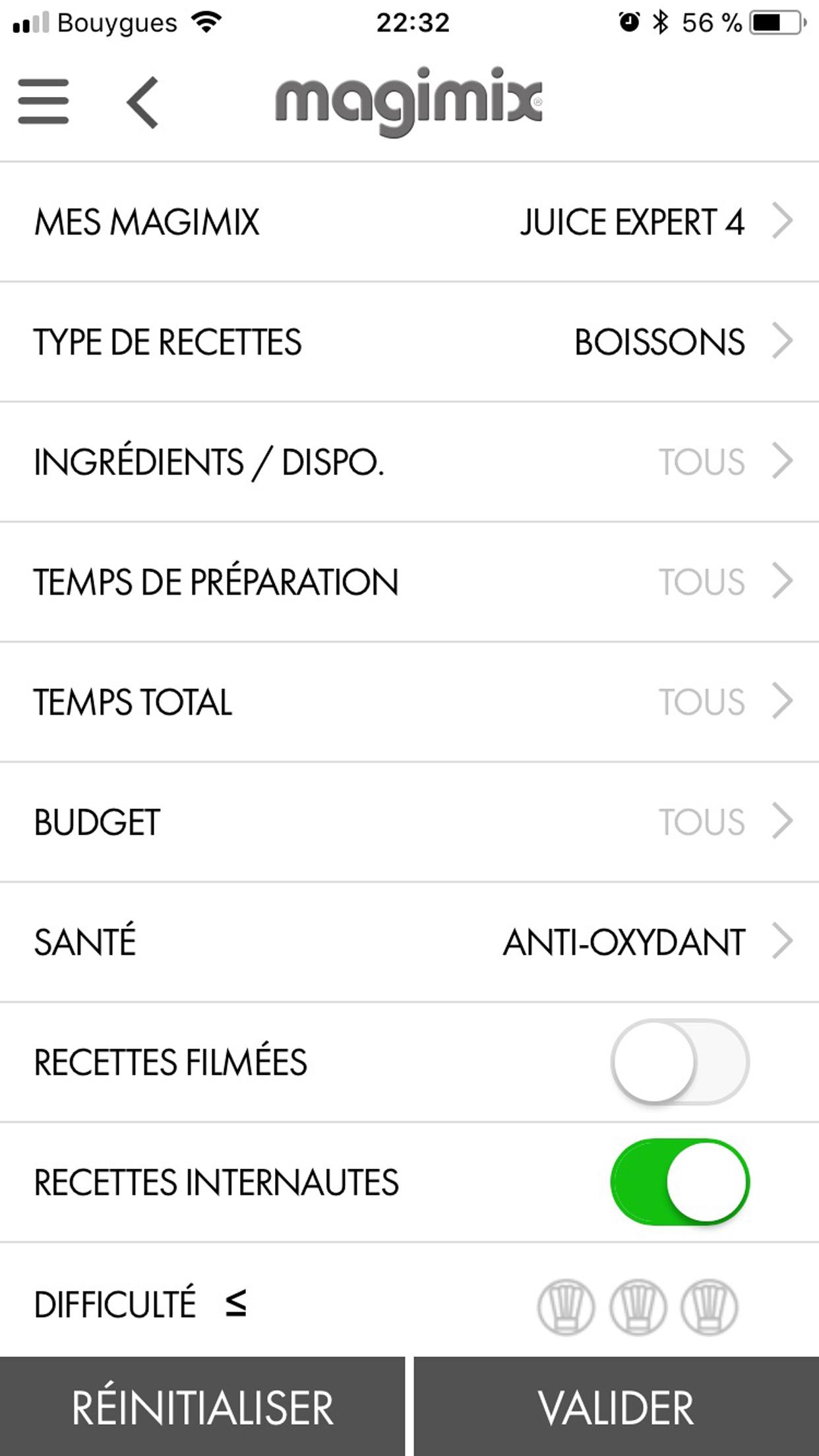The width and height of the screenshot is (819, 1456).
Task: Tap the Réinitialiser button
Action: [202, 1407]
